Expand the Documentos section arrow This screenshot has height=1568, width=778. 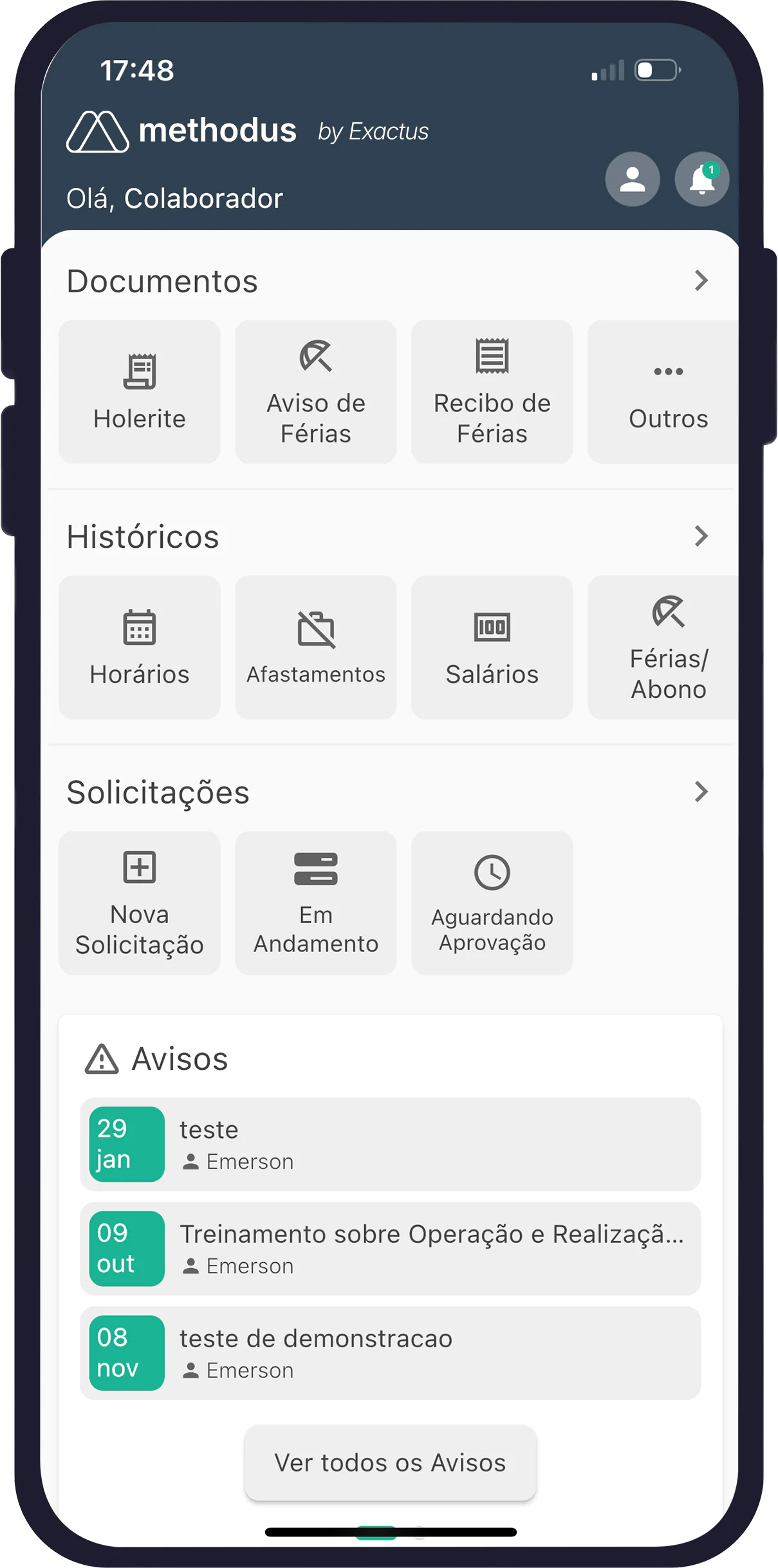point(701,281)
